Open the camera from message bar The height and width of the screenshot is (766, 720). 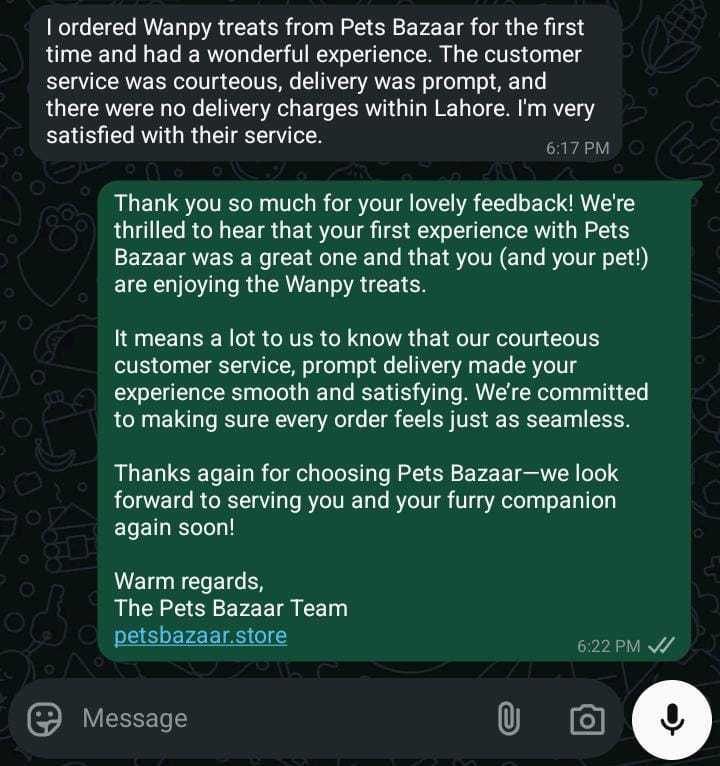pos(587,718)
